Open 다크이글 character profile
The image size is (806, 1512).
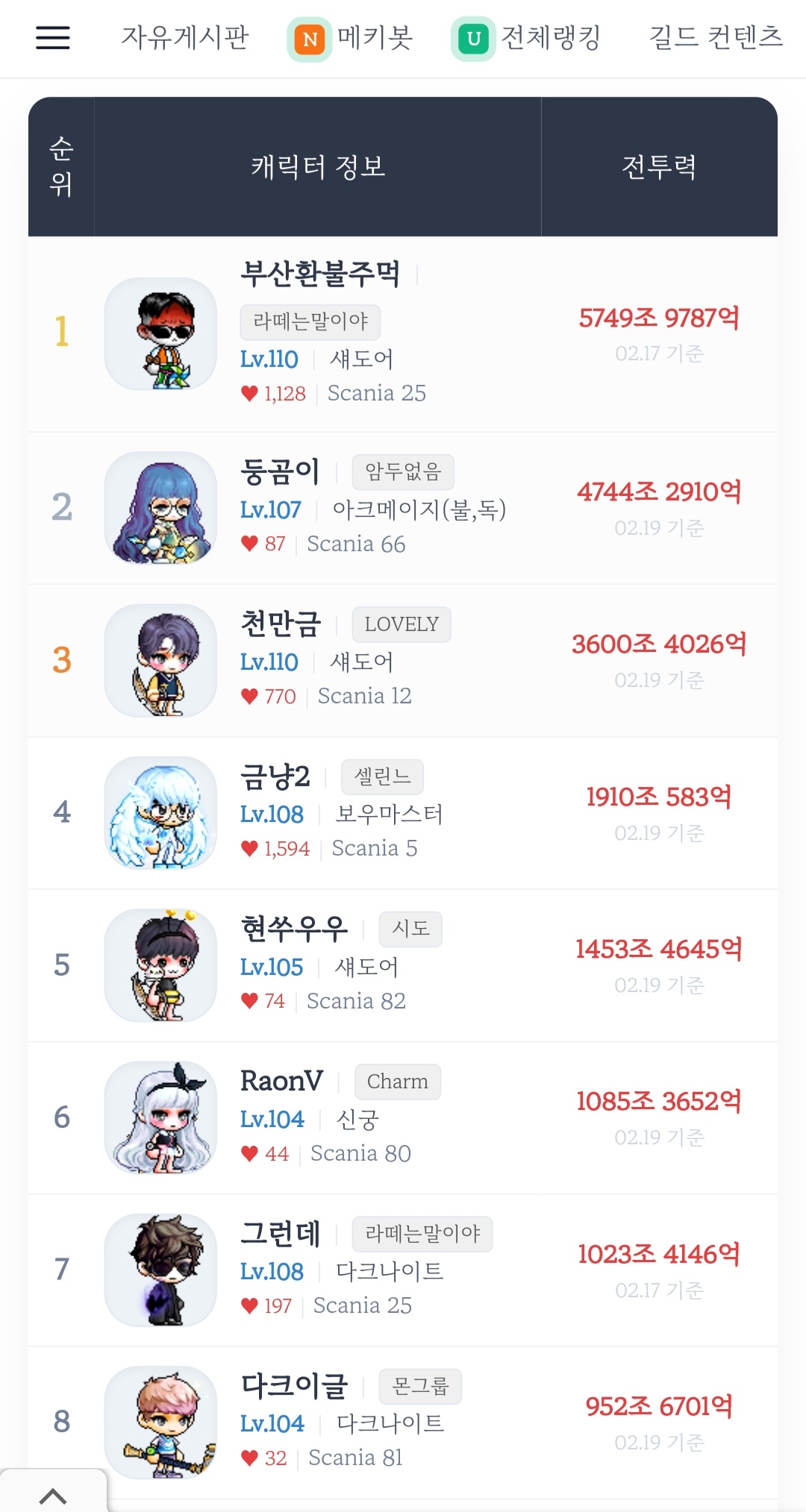point(294,1386)
